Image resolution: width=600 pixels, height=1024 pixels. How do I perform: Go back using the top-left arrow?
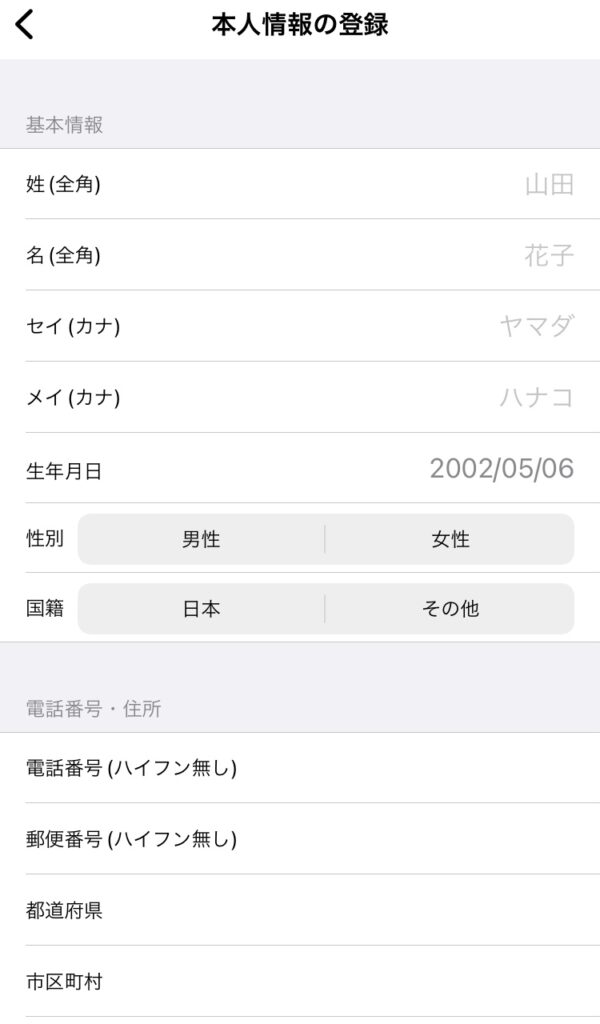[x=24, y=25]
